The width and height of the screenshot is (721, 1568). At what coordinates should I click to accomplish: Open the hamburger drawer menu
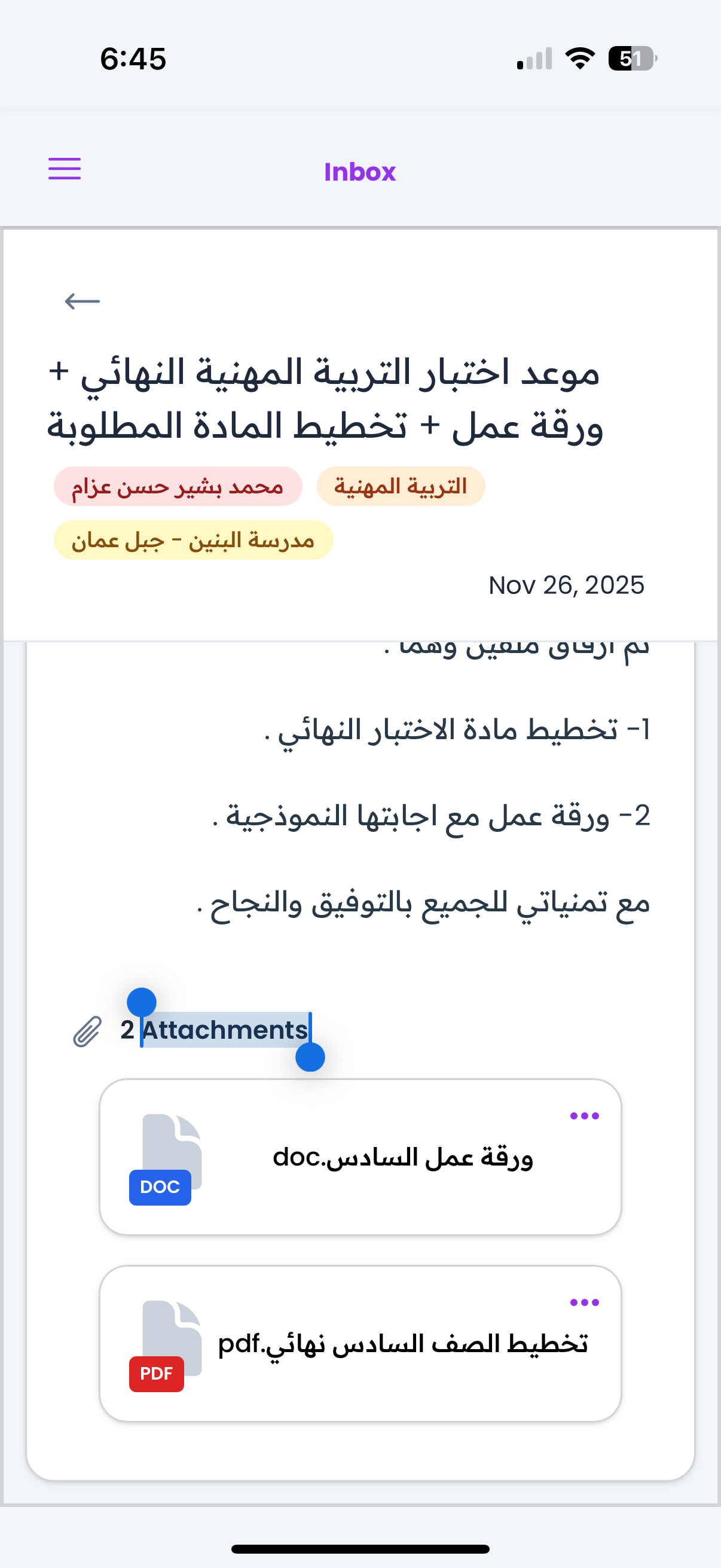coord(65,169)
